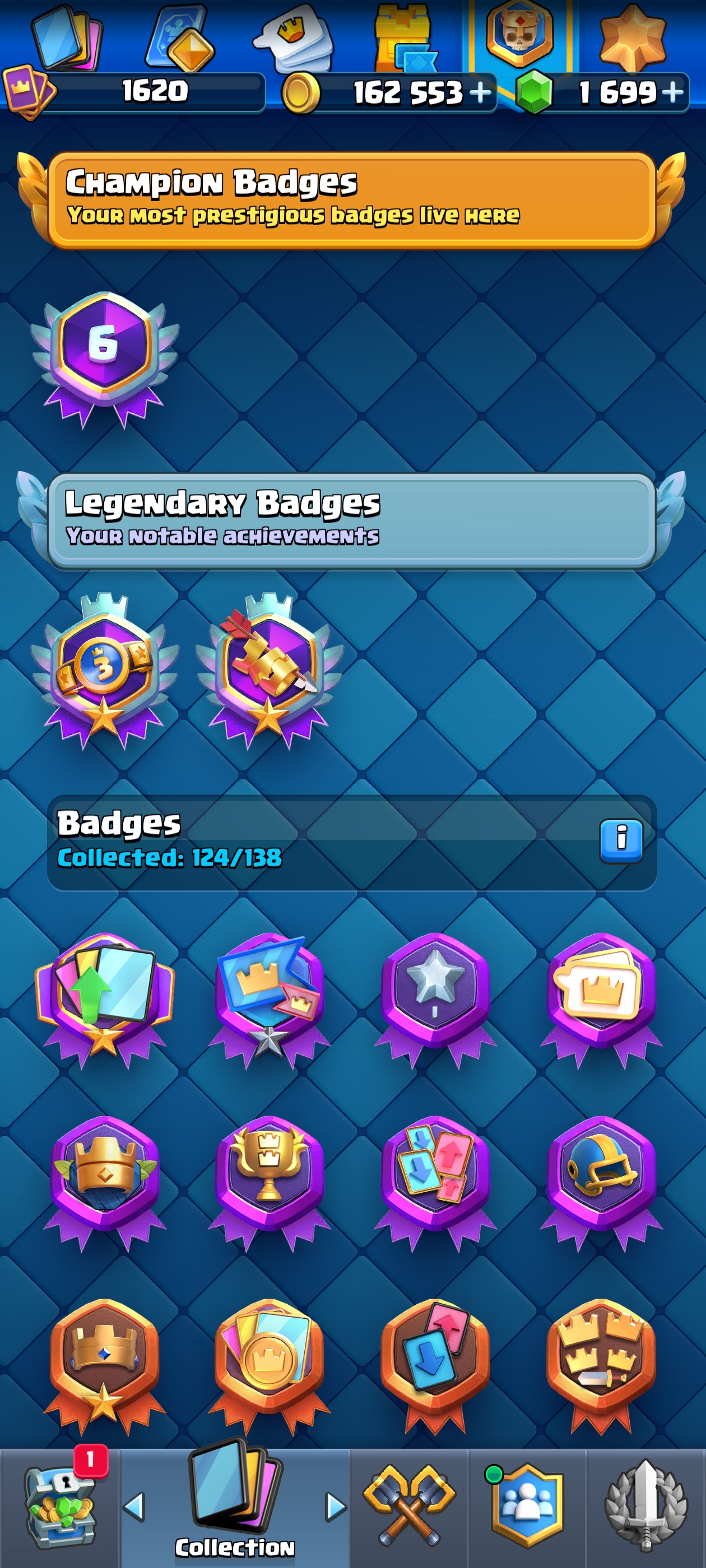Open the badges info button
Image resolution: width=706 pixels, height=1568 pixels.
point(621,841)
